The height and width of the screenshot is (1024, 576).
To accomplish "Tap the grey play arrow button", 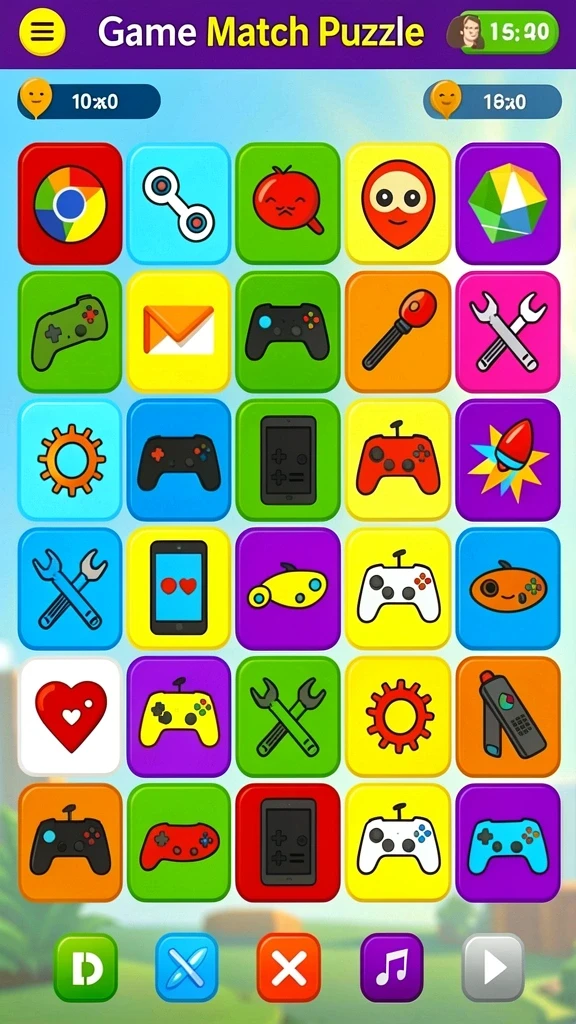I will tap(494, 967).
